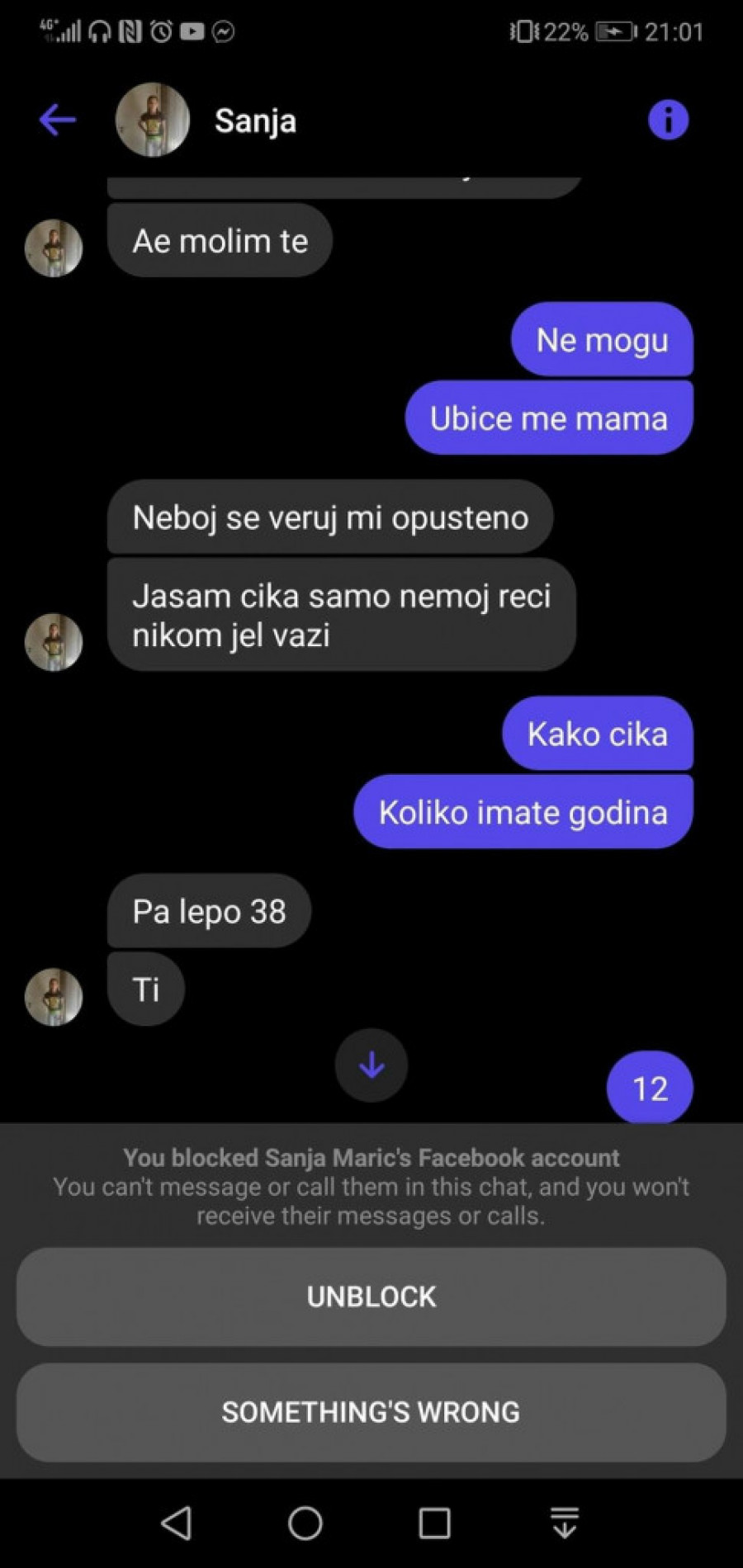Go back using the purple arrow
Screen dimensions: 743x1568
[x=57, y=120]
